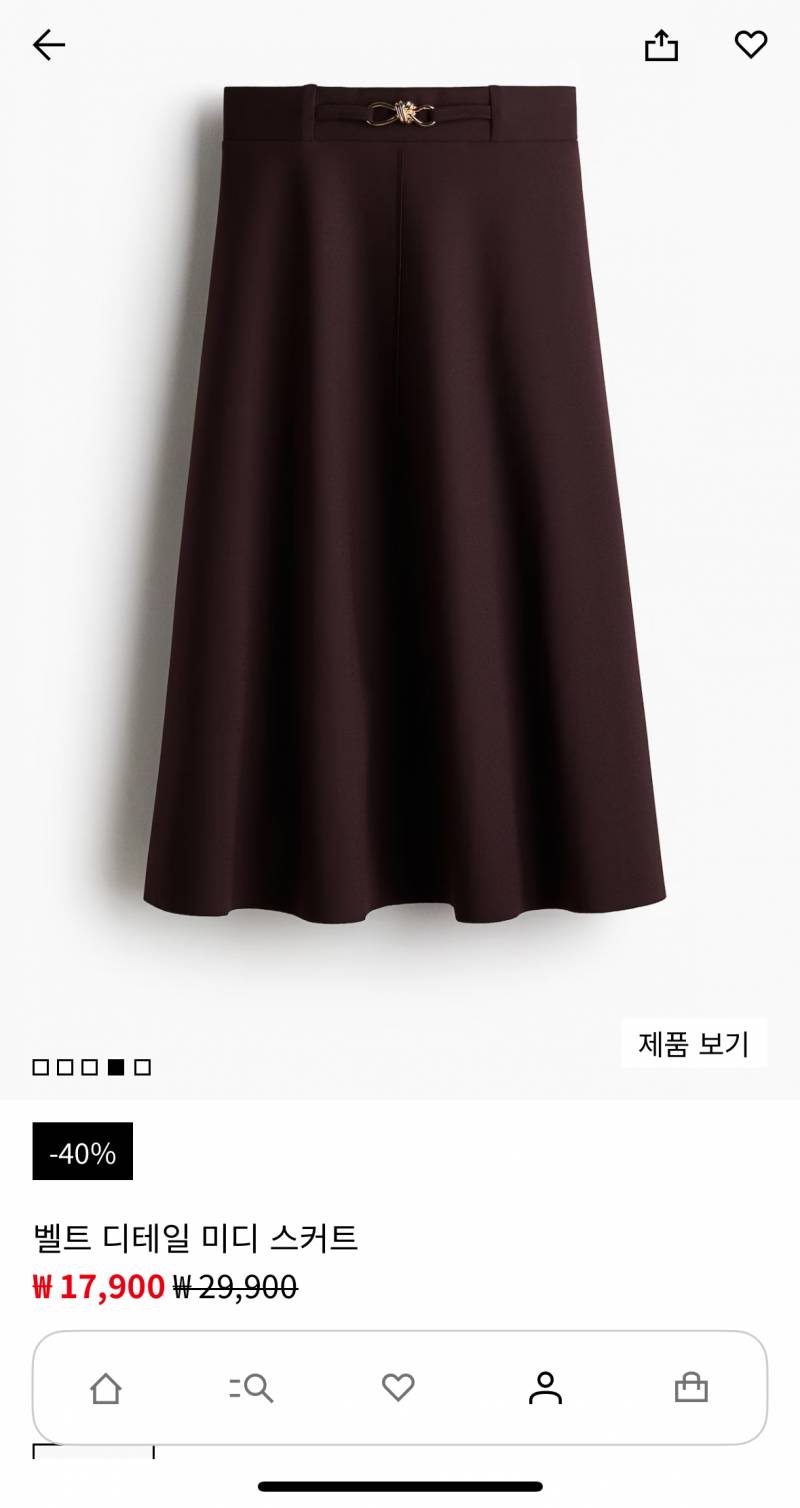
Task: Tap the 제품 보기 button
Action: click(x=692, y=1044)
